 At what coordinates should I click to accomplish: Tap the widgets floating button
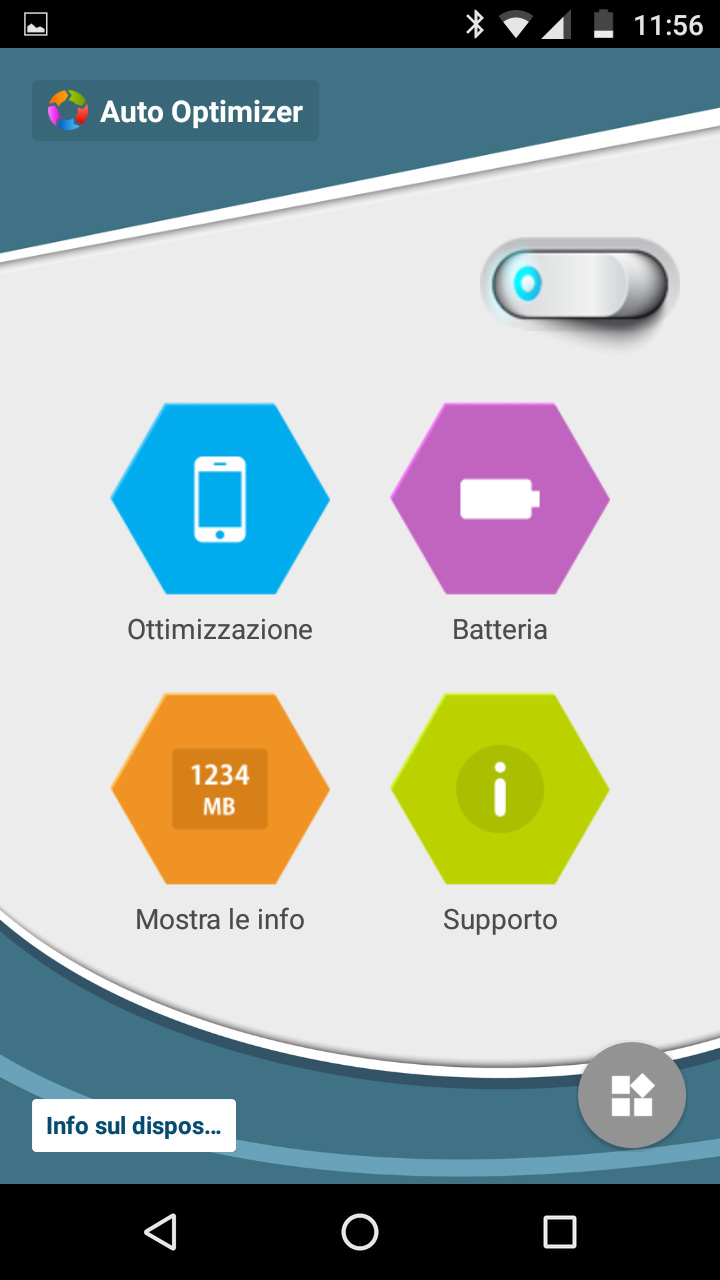point(632,1095)
